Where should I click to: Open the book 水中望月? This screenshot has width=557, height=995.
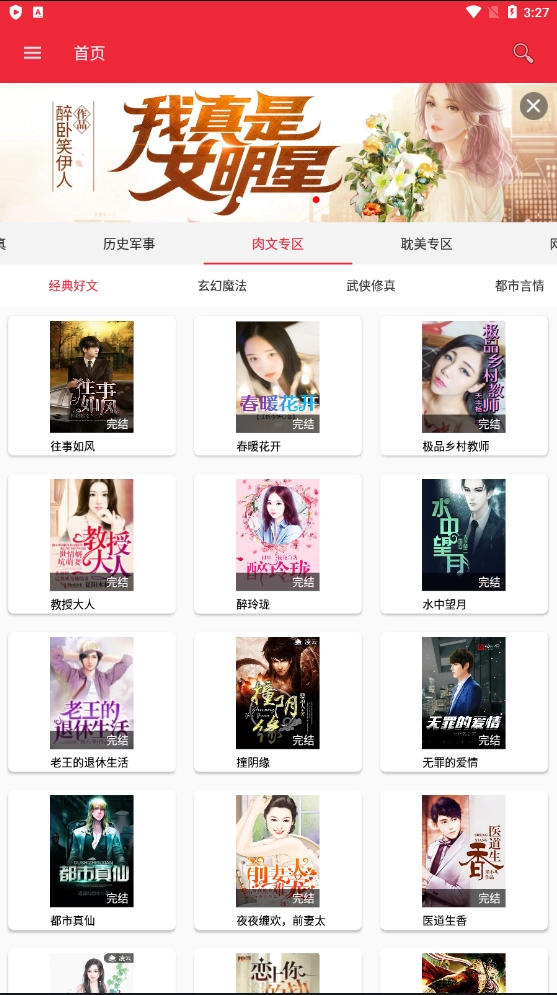tap(464, 544)
